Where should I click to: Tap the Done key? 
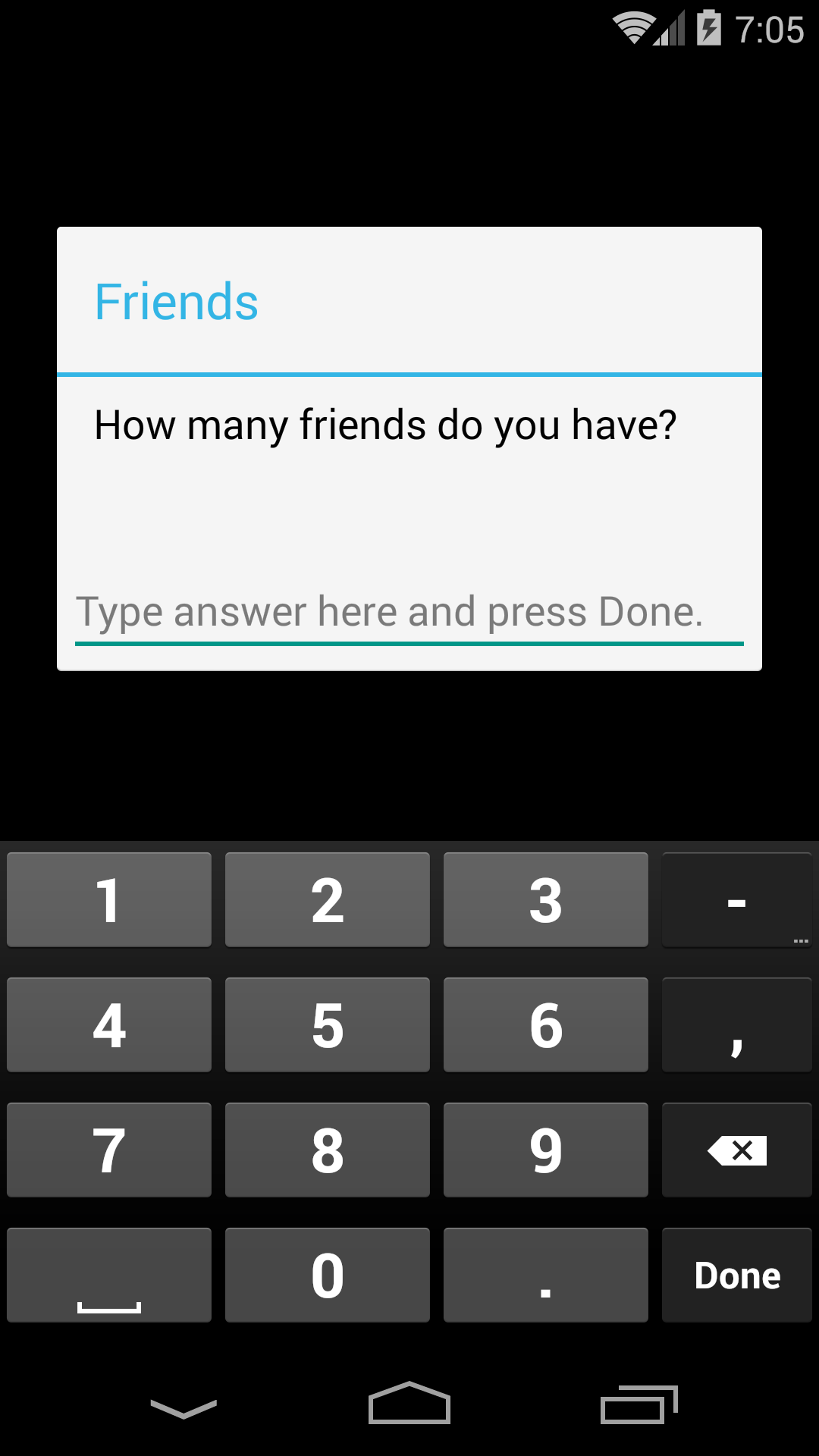point(737,1275)
